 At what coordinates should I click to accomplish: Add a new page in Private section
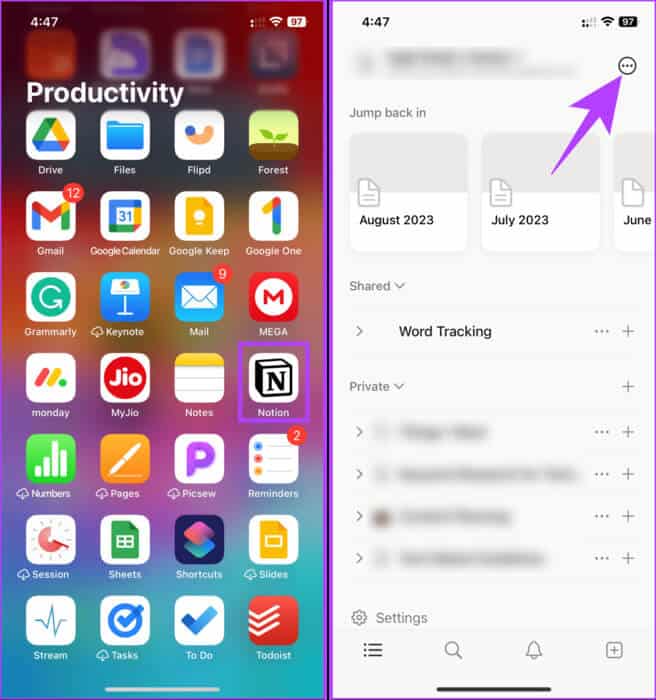[x=628, y=386]
